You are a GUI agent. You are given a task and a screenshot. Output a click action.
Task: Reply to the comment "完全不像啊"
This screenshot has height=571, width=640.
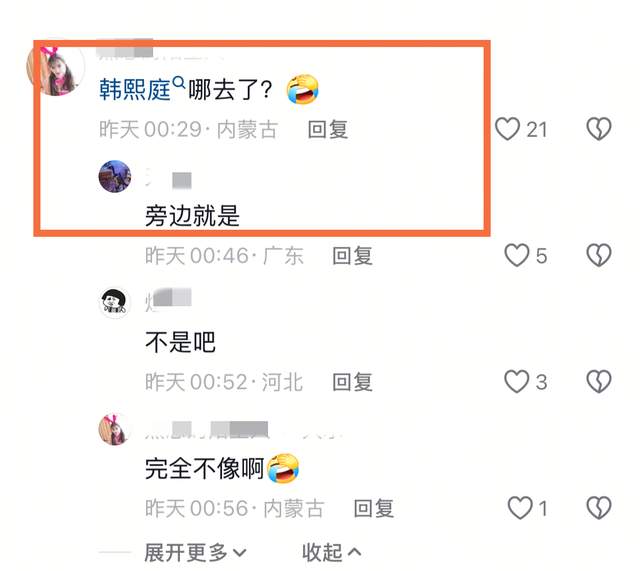point(374,508)
